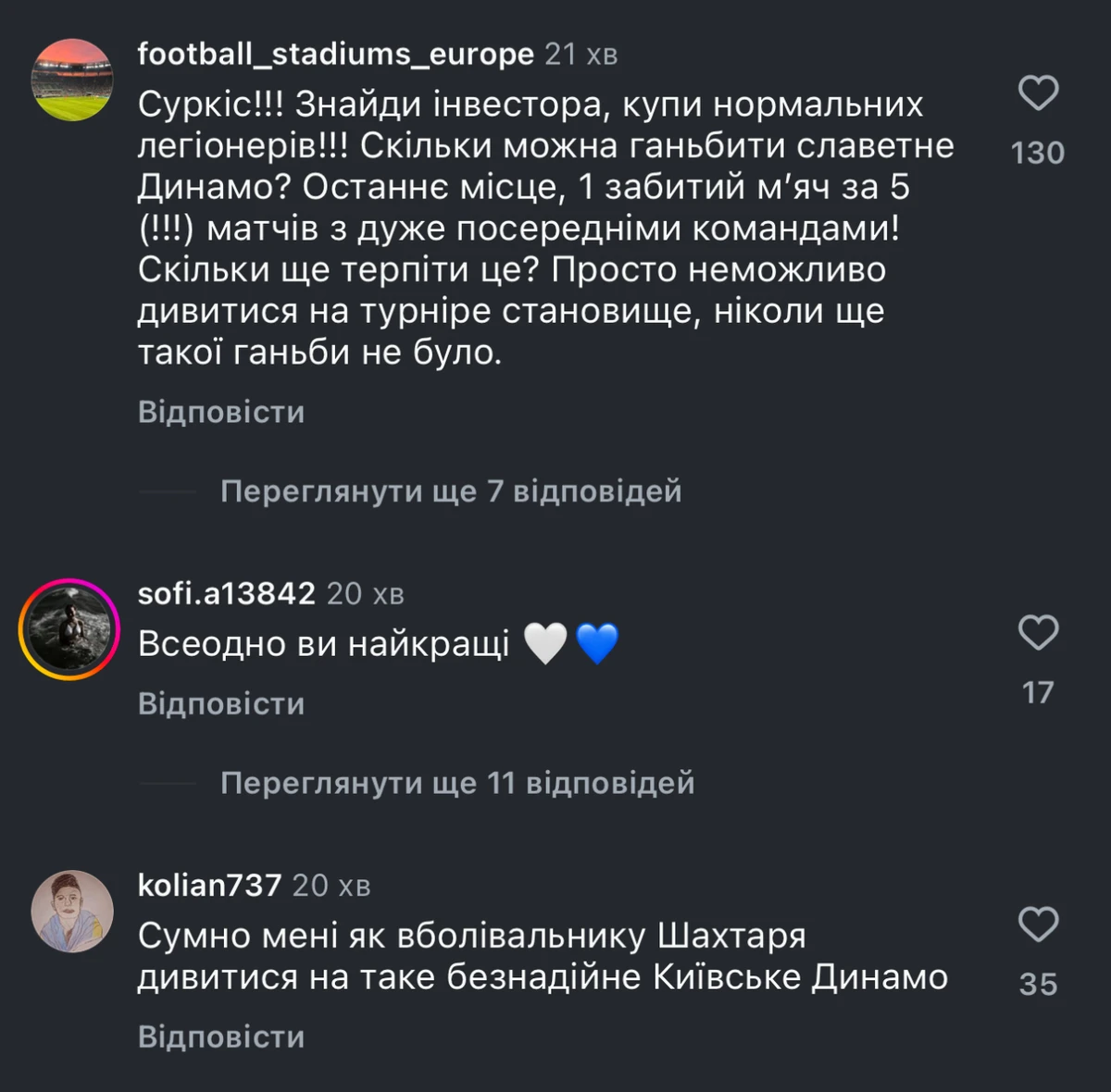Open football_stadiums_europe profile via username
The width and height of the screenshot is (1111, 1092).
pyautogui.click(x=335, y=54)
